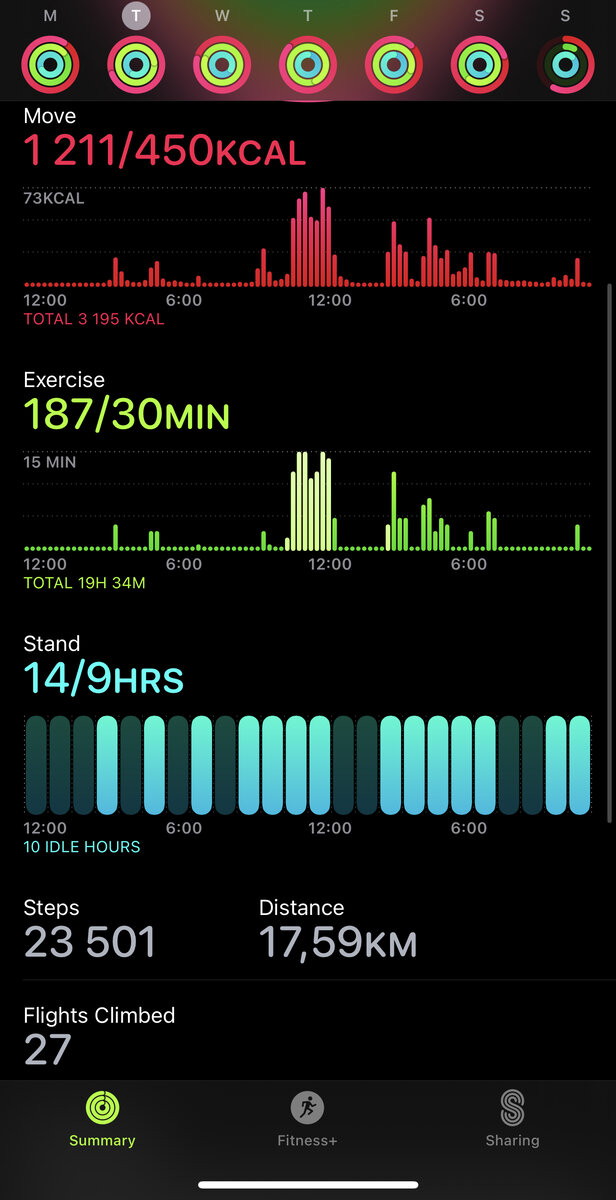Go to the Sharing tab
Image resolution: width=616 pixels, height=1200 pixels.
512,1118
